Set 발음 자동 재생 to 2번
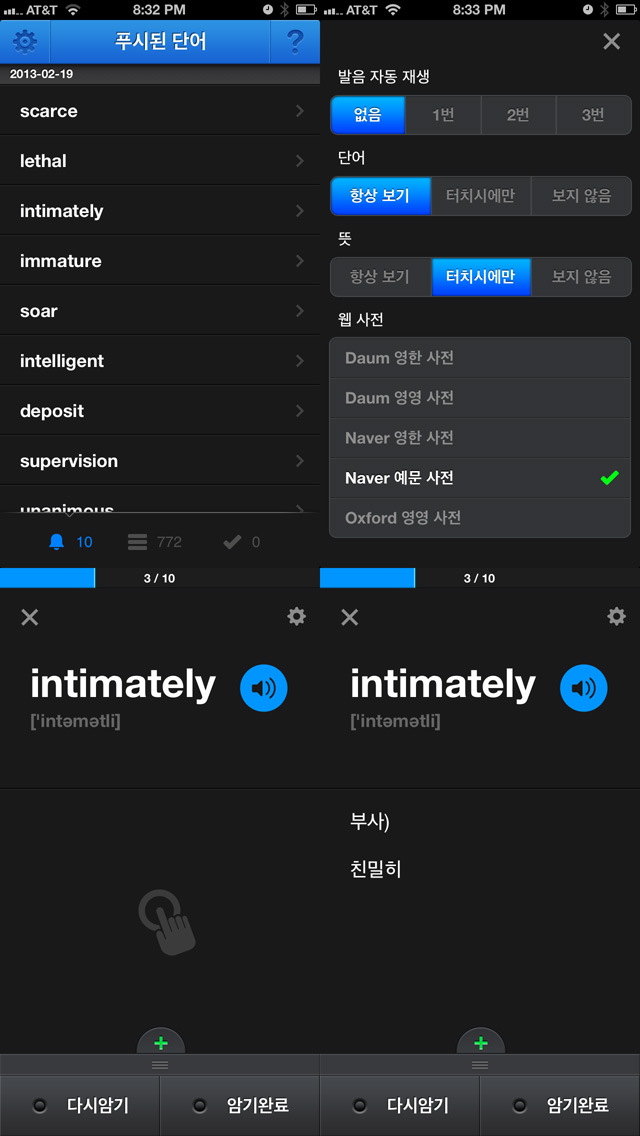This screenshot has width=640, height=1136. tap(518, 115)
